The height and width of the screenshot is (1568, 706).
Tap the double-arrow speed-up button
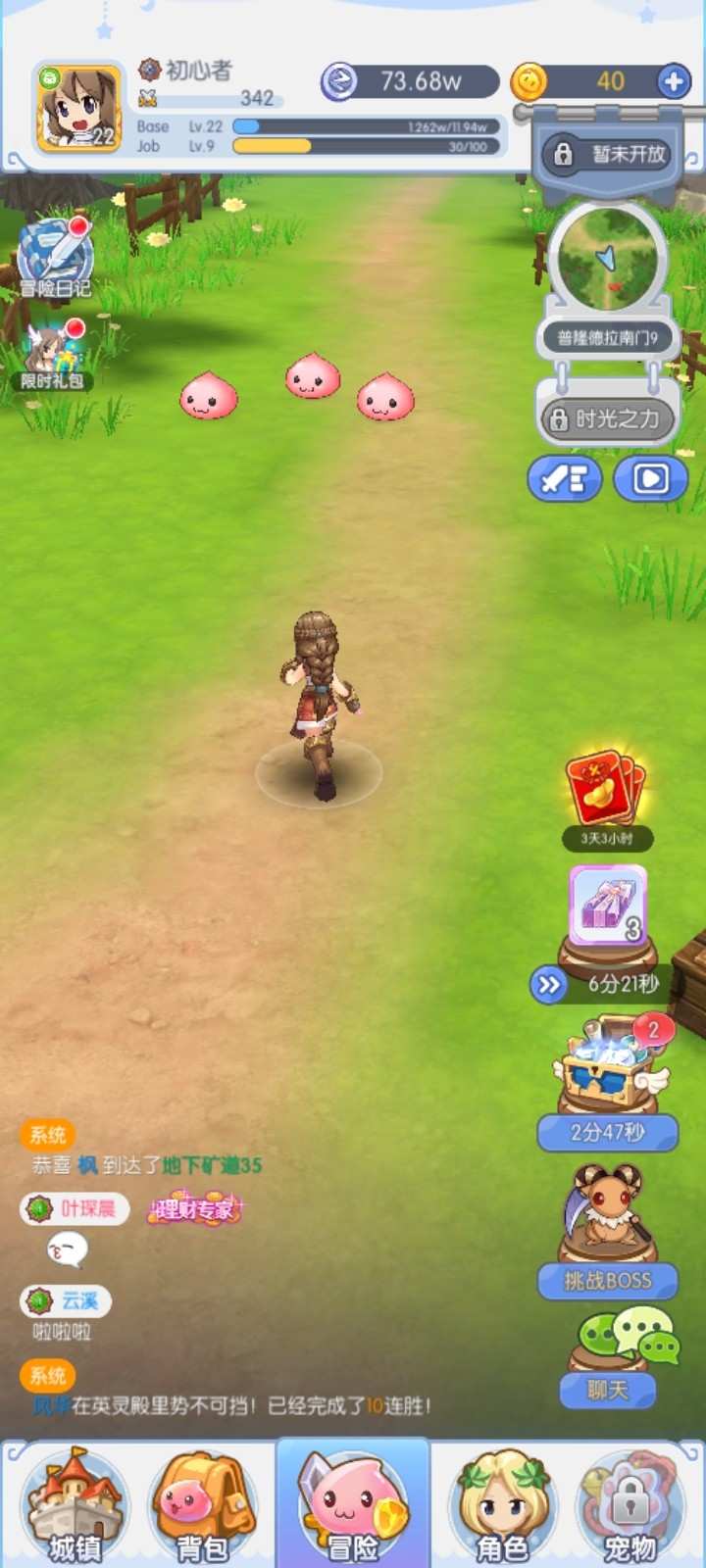[549, 985]
